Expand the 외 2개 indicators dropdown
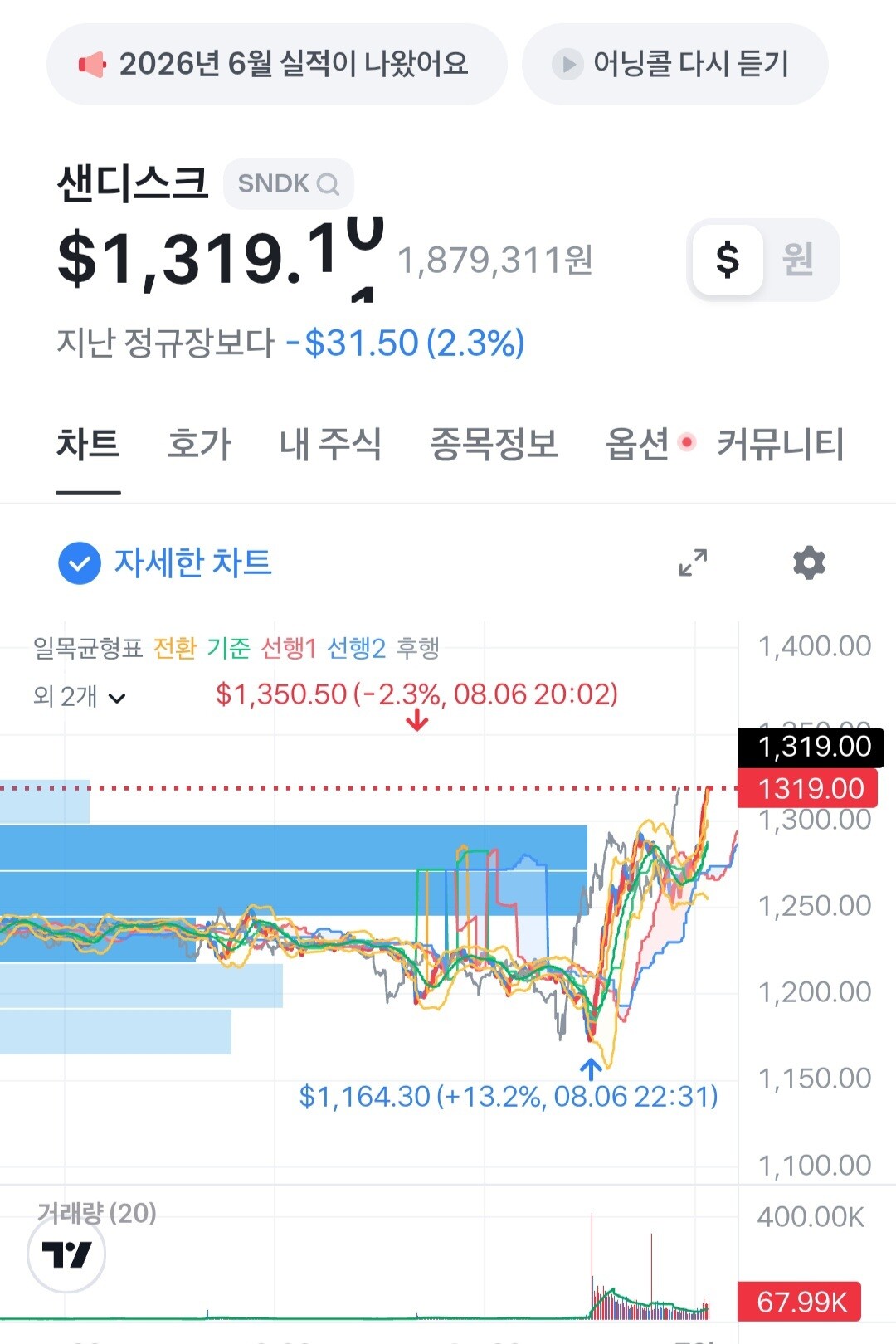The width and height of the screenshot is (896, 1344). tap(80, 696)
